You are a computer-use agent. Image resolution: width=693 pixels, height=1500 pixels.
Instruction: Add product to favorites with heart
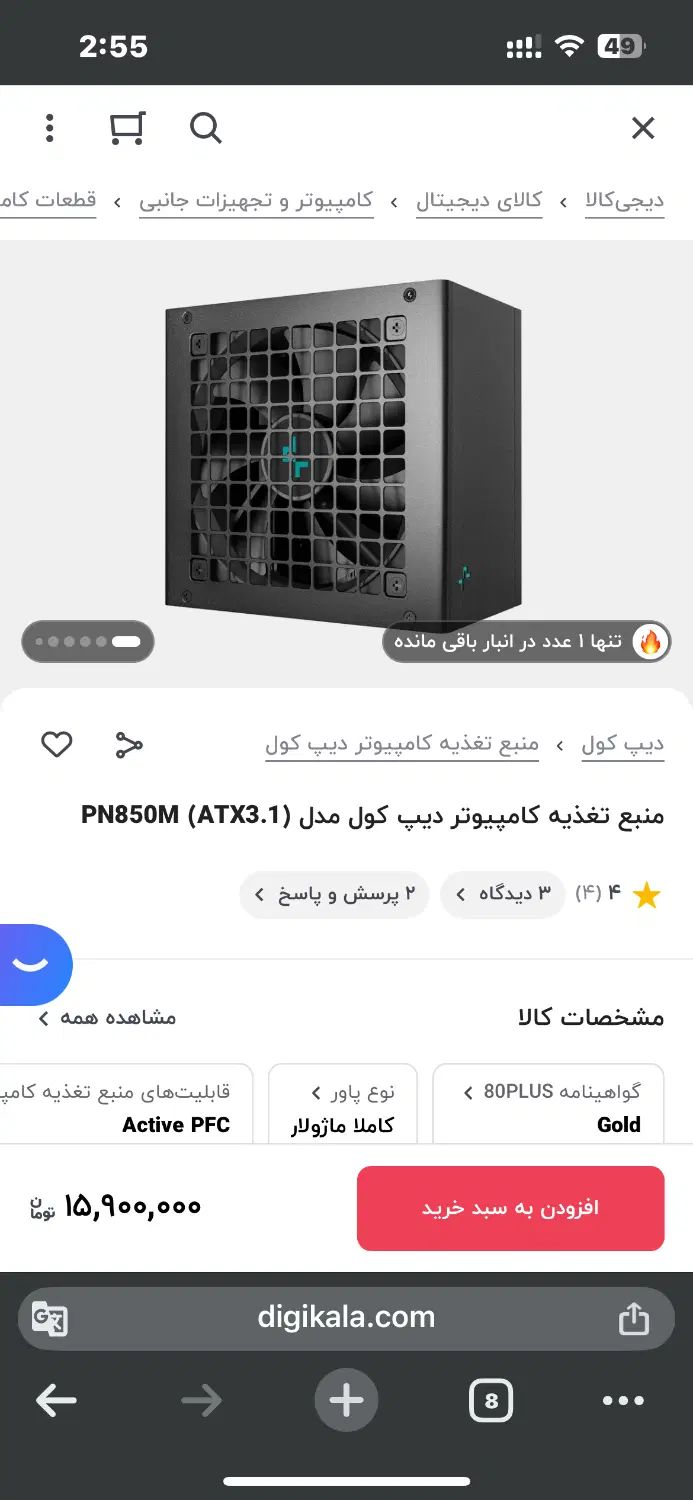pos(57,744)
